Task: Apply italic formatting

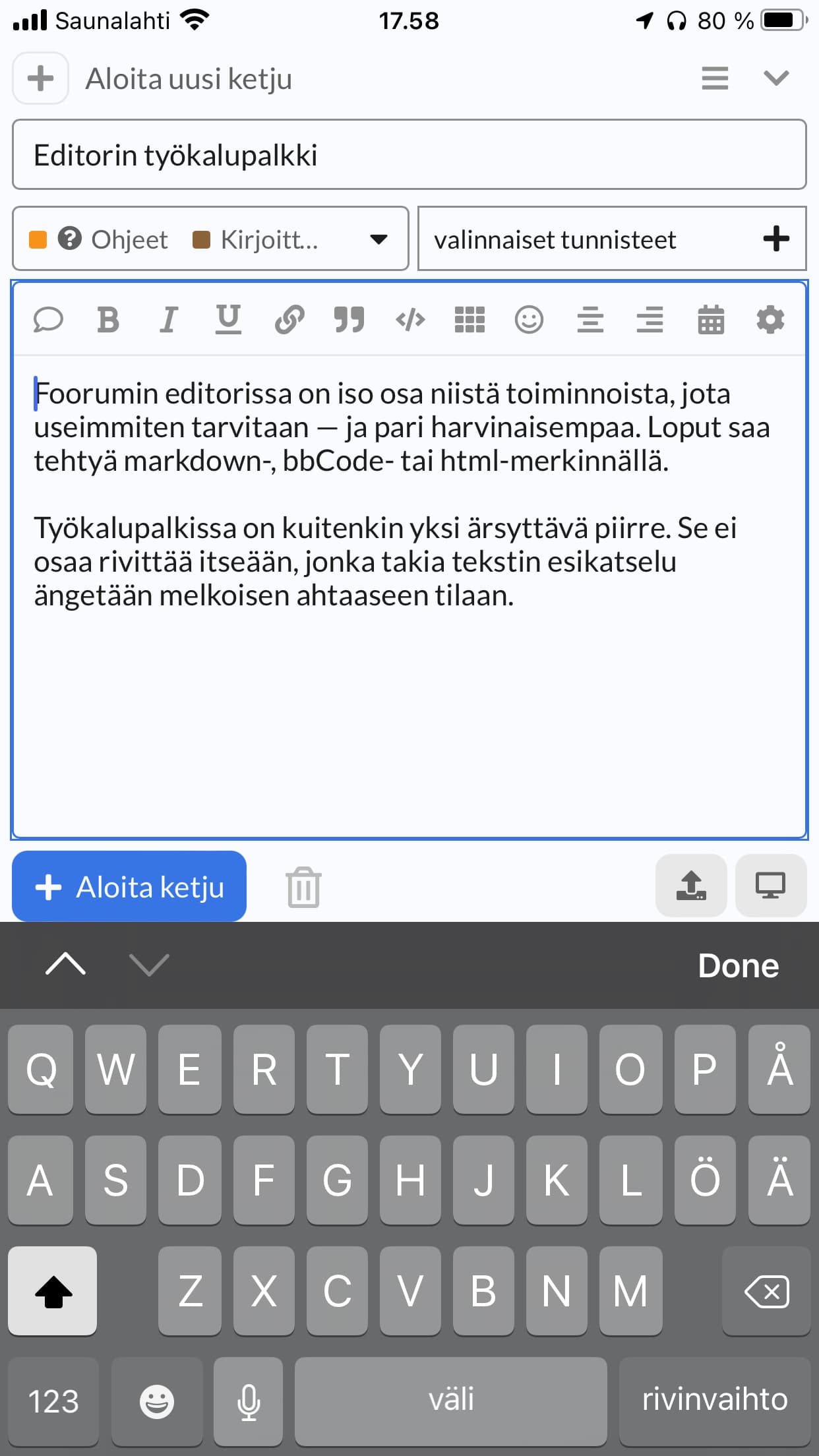Action: pos(168,320)
